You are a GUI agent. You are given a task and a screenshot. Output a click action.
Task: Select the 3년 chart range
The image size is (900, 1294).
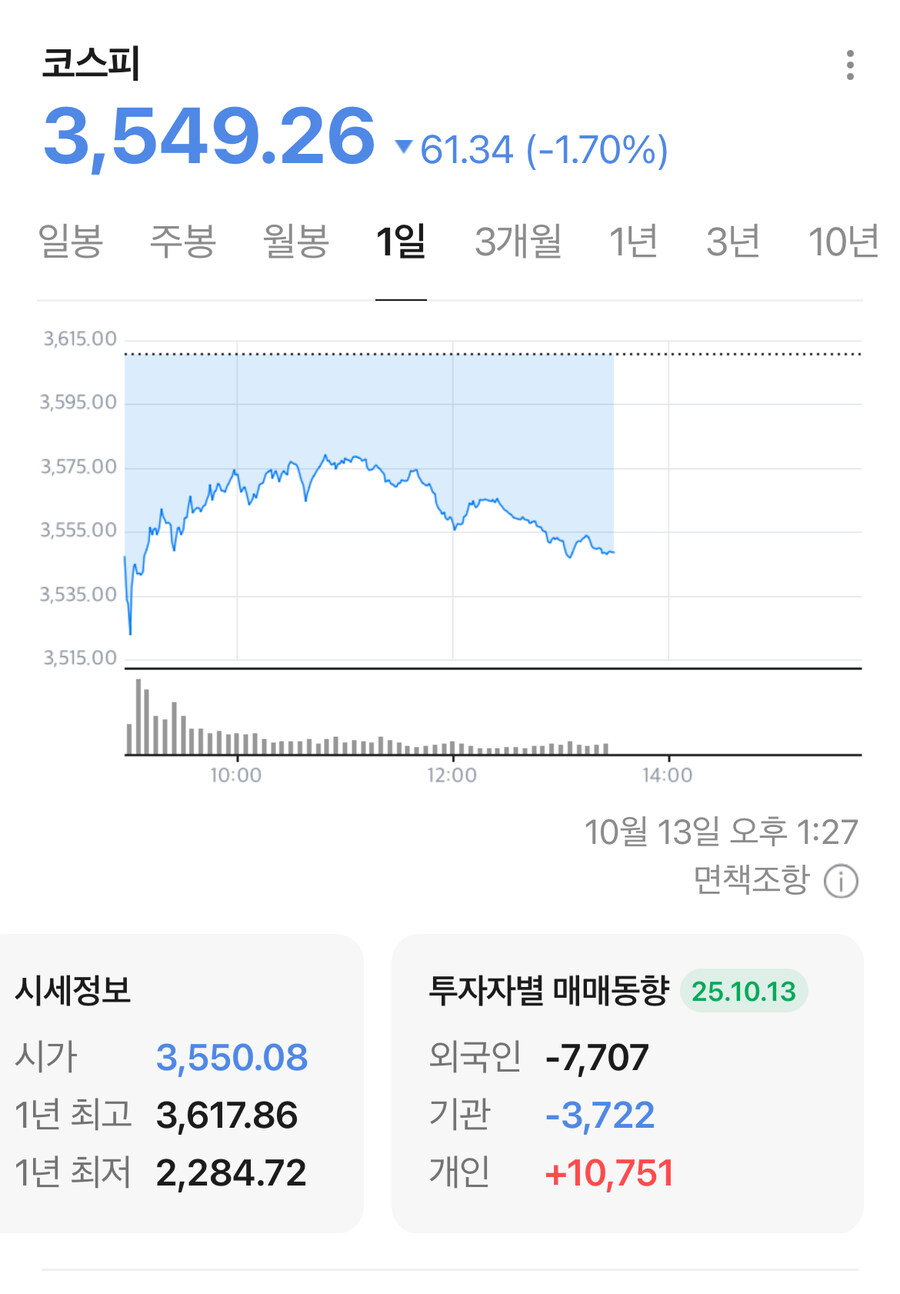point(733,242)
